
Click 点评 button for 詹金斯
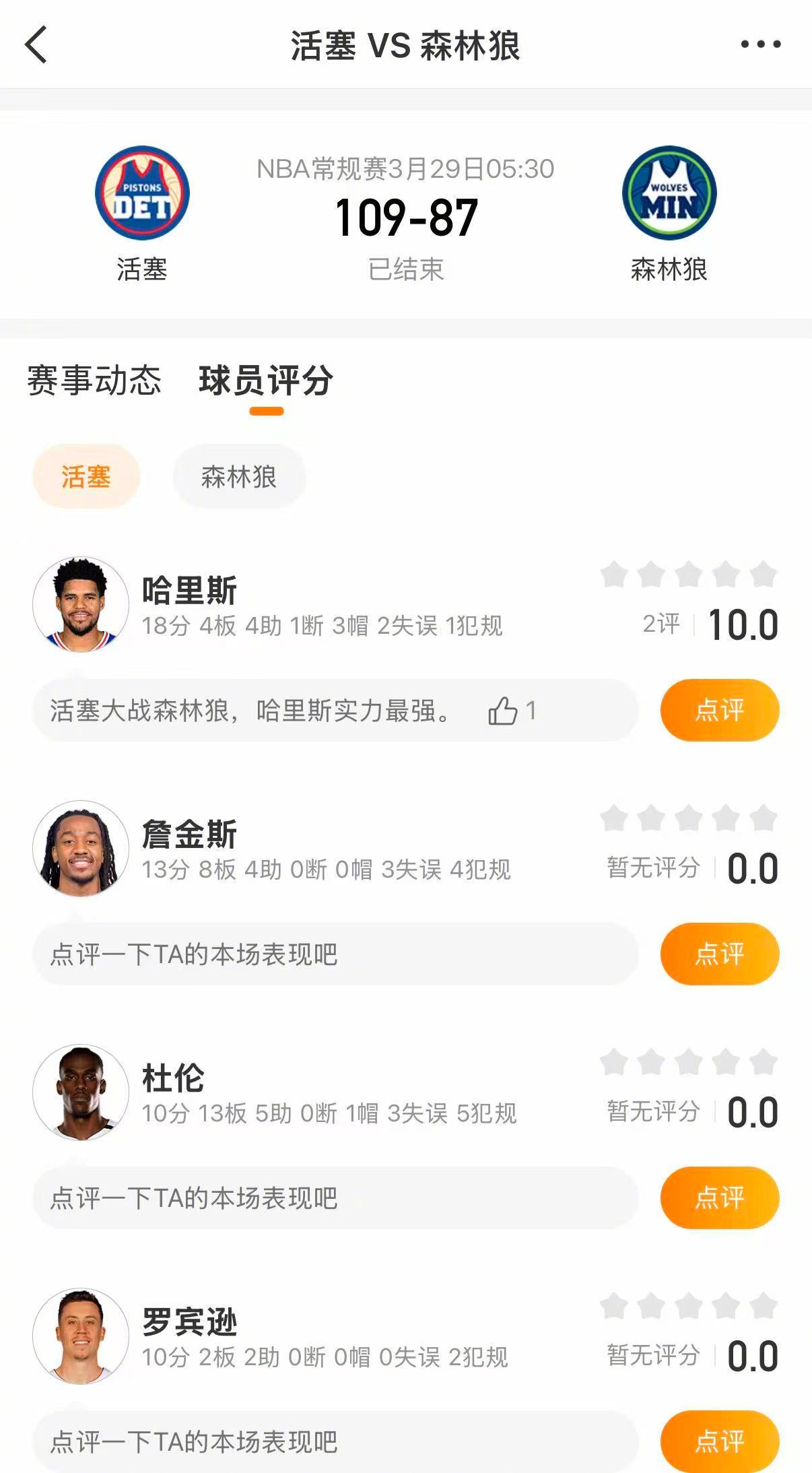719,954
